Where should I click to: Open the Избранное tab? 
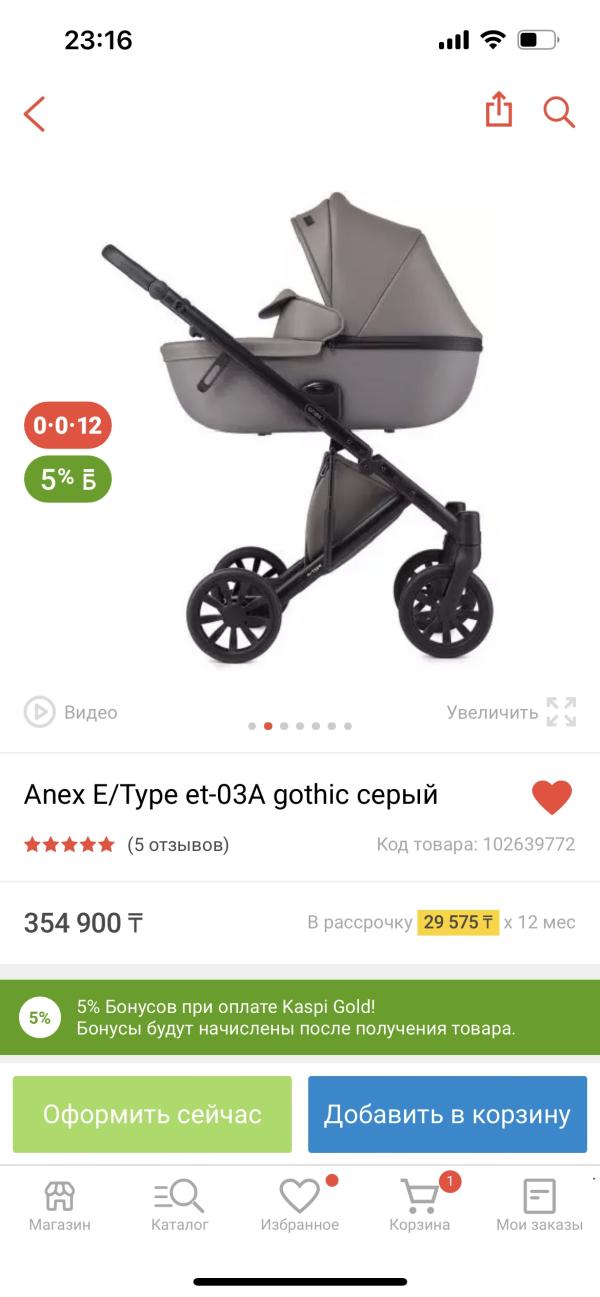[x=300, y=1205]
